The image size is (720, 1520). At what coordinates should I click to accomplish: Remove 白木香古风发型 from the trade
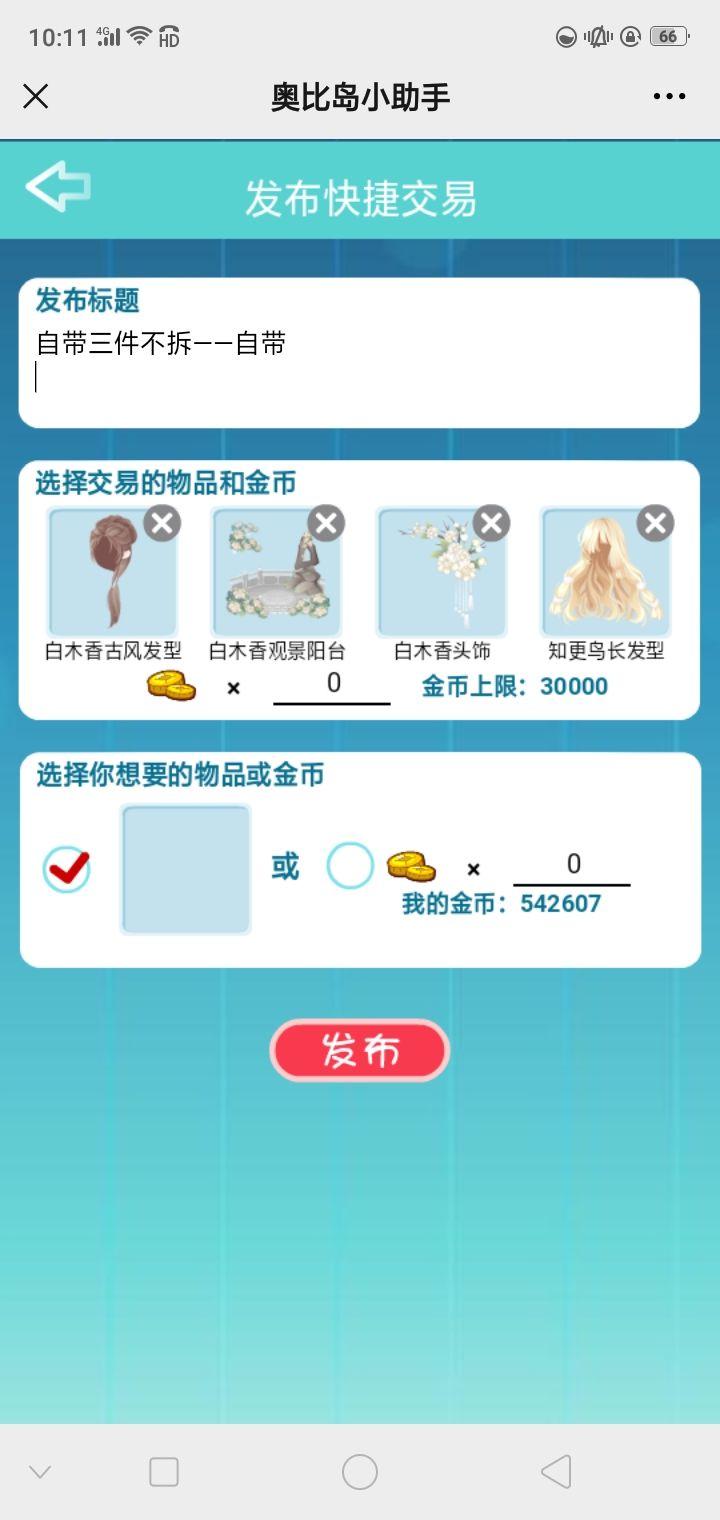click(x=162, y=522)
